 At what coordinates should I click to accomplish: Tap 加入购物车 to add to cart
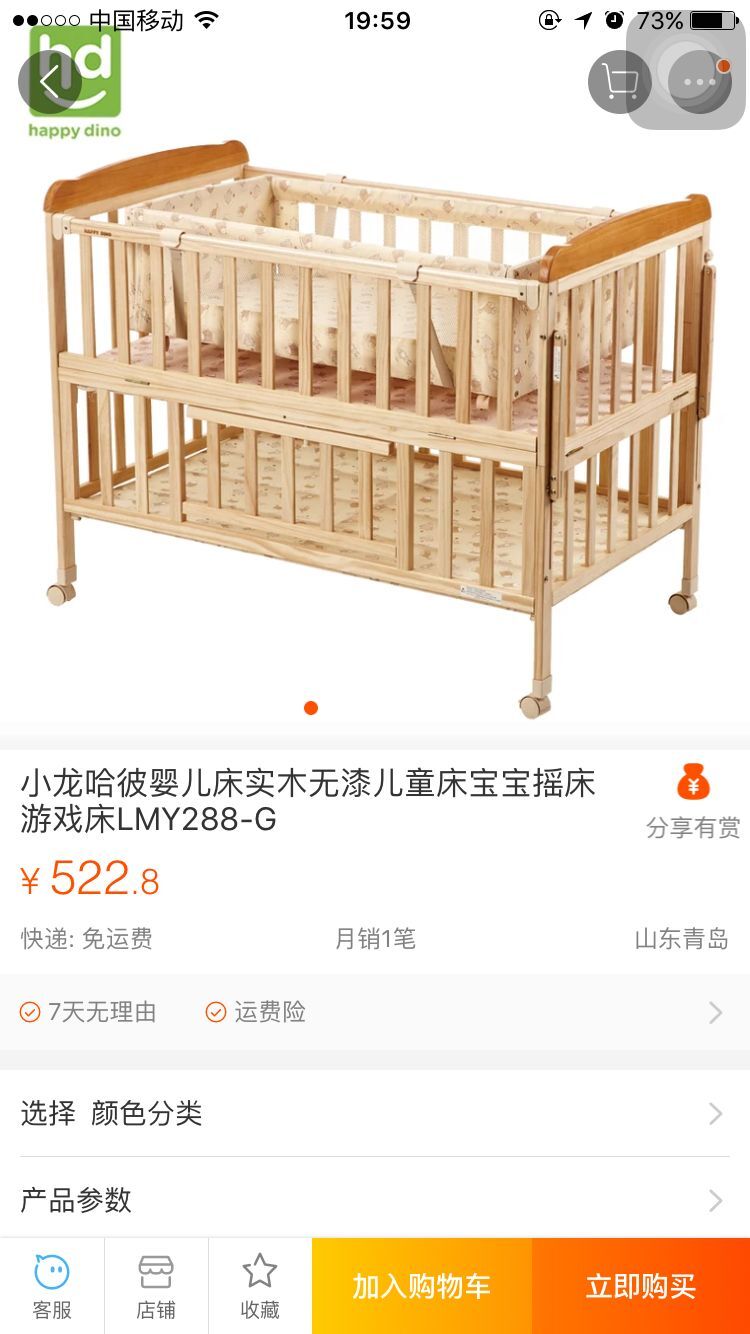click(x=422, y=1286)
